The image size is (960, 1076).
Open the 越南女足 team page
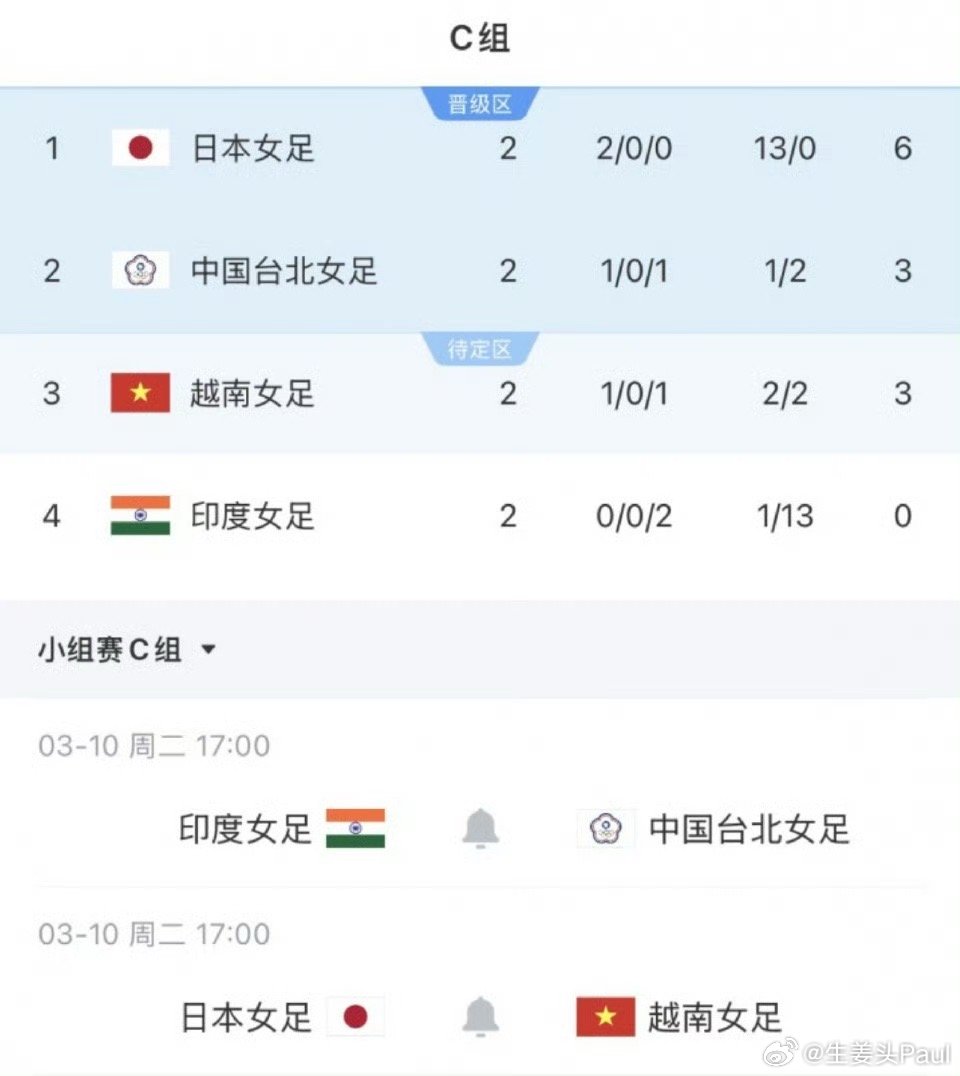pyautogui.click(x=251, y=394)
